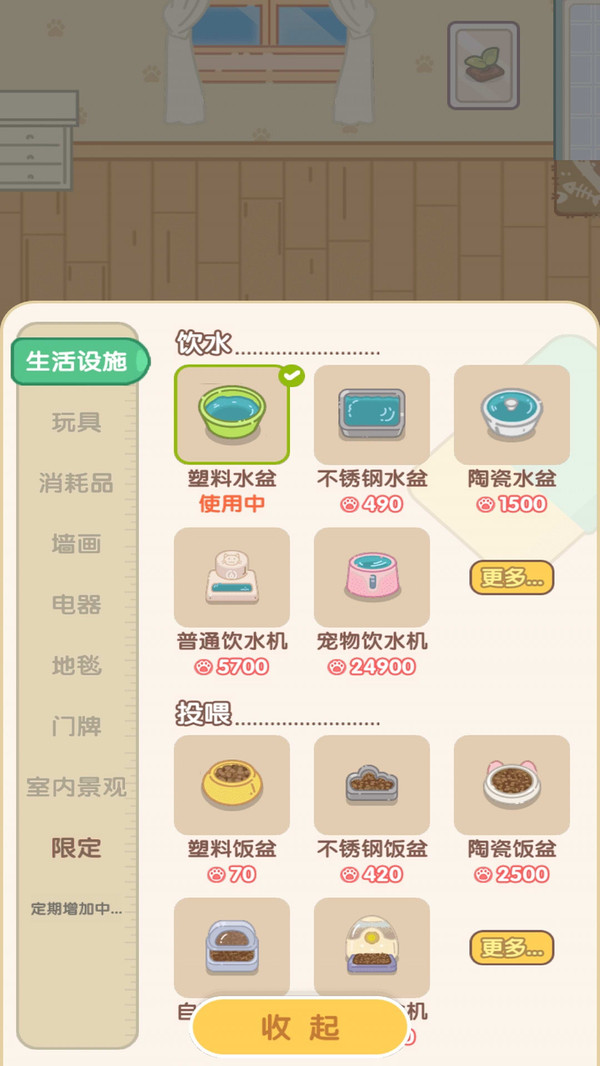600x1066 pixels.
Task: Open the 消耗品 category tab
Action: click(77, 483)
